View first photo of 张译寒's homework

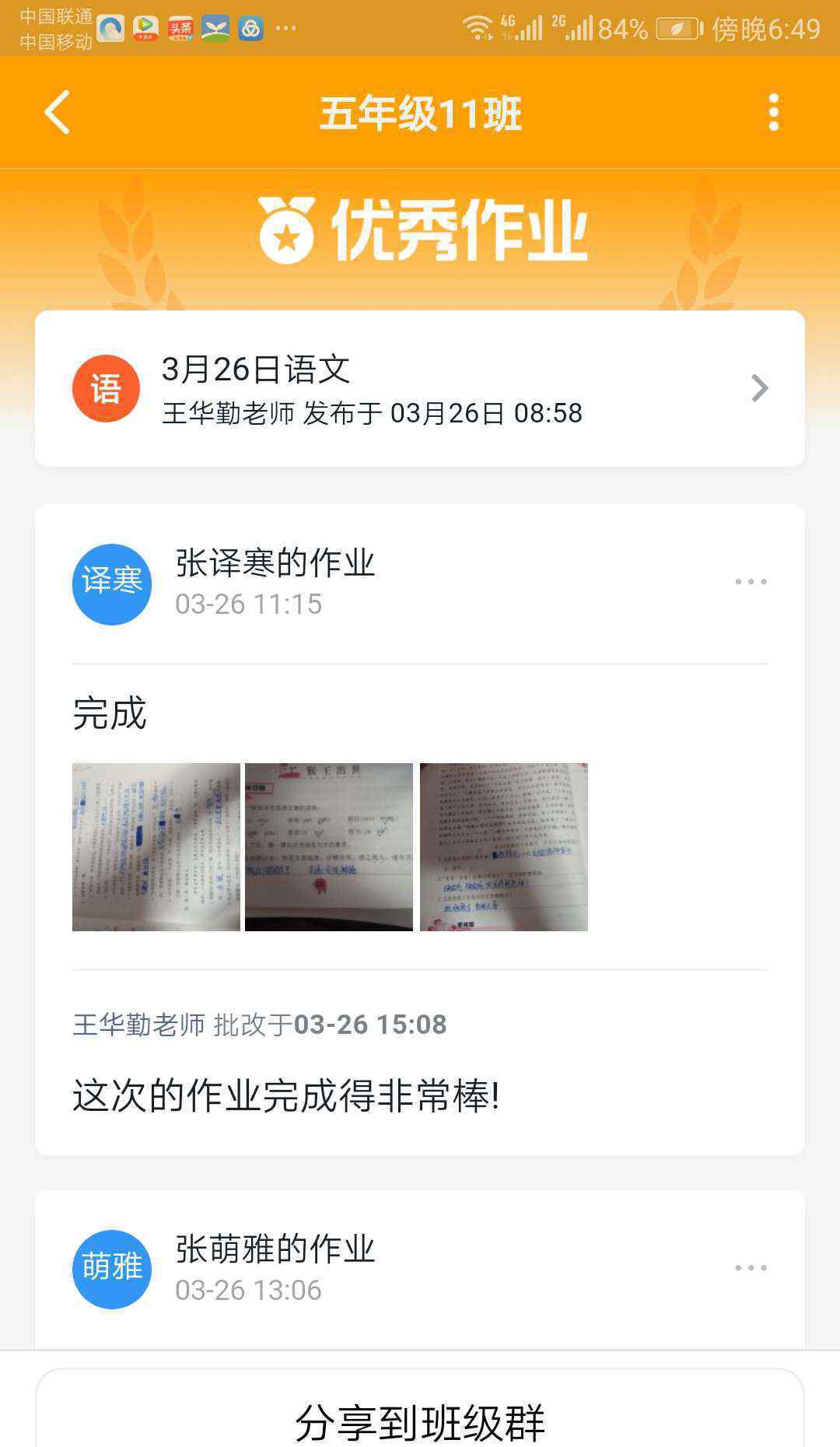156,847
